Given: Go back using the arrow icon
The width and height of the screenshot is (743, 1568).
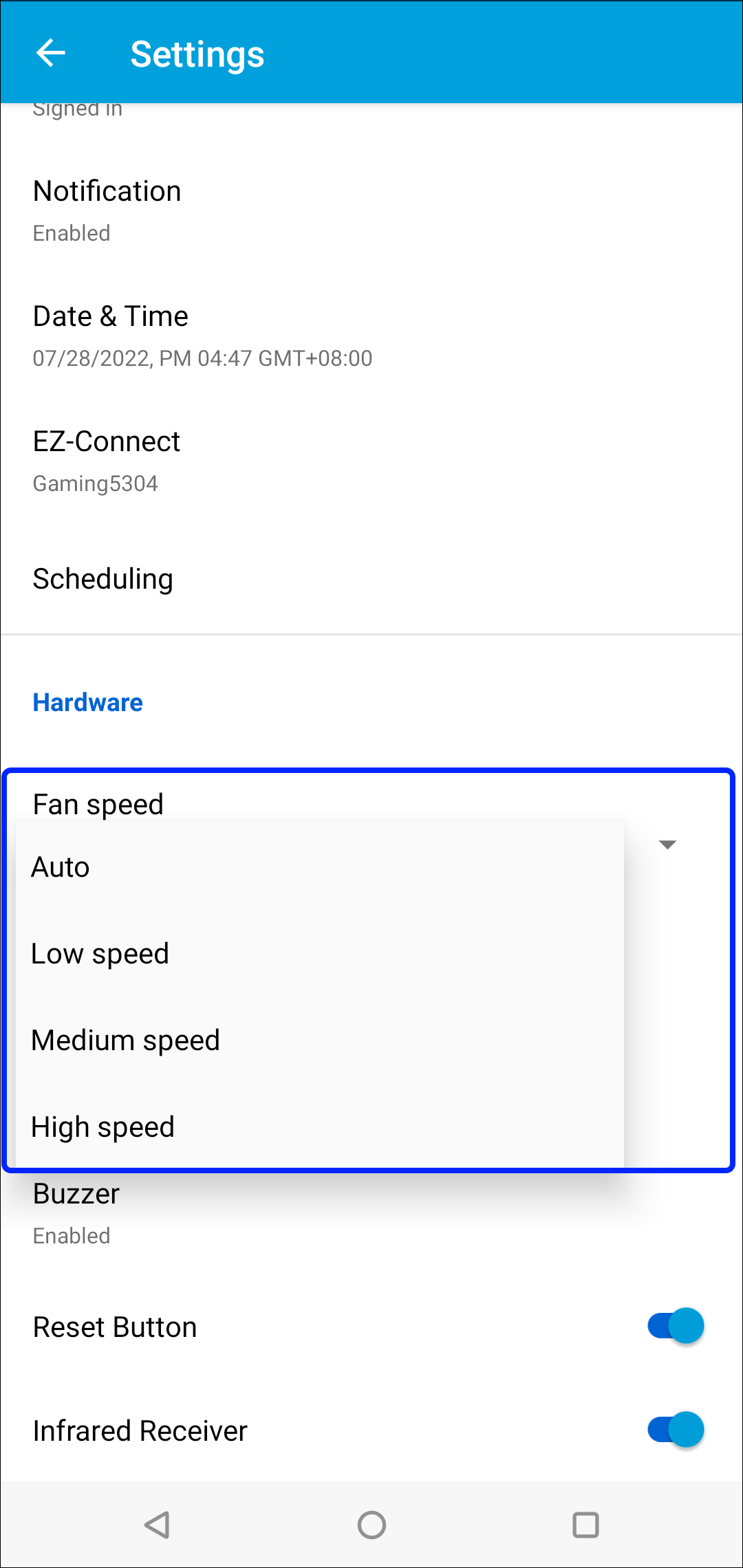Looking at the screenshot, I should tap(51, 53).
